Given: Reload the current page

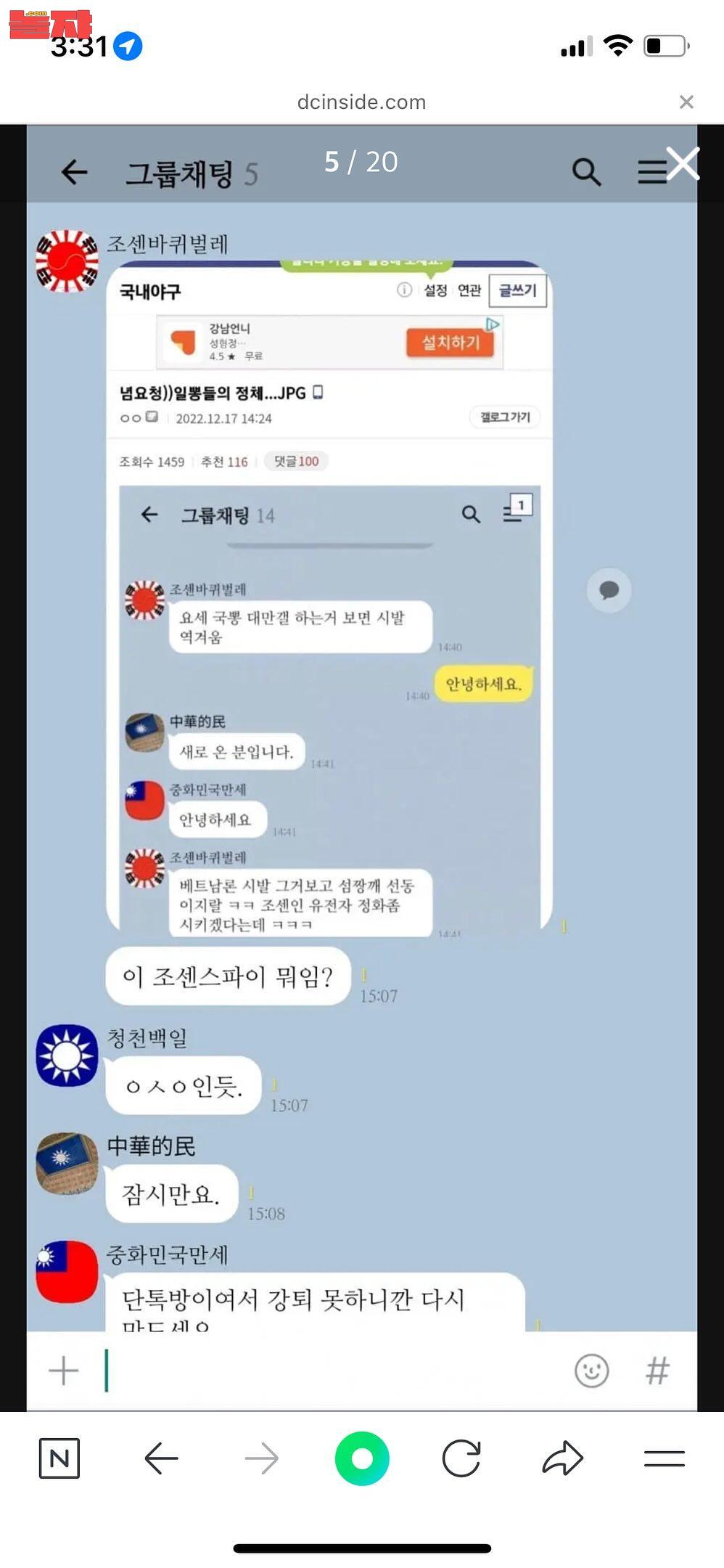Looking at the screenshot, I should (x=461, y=1458).
